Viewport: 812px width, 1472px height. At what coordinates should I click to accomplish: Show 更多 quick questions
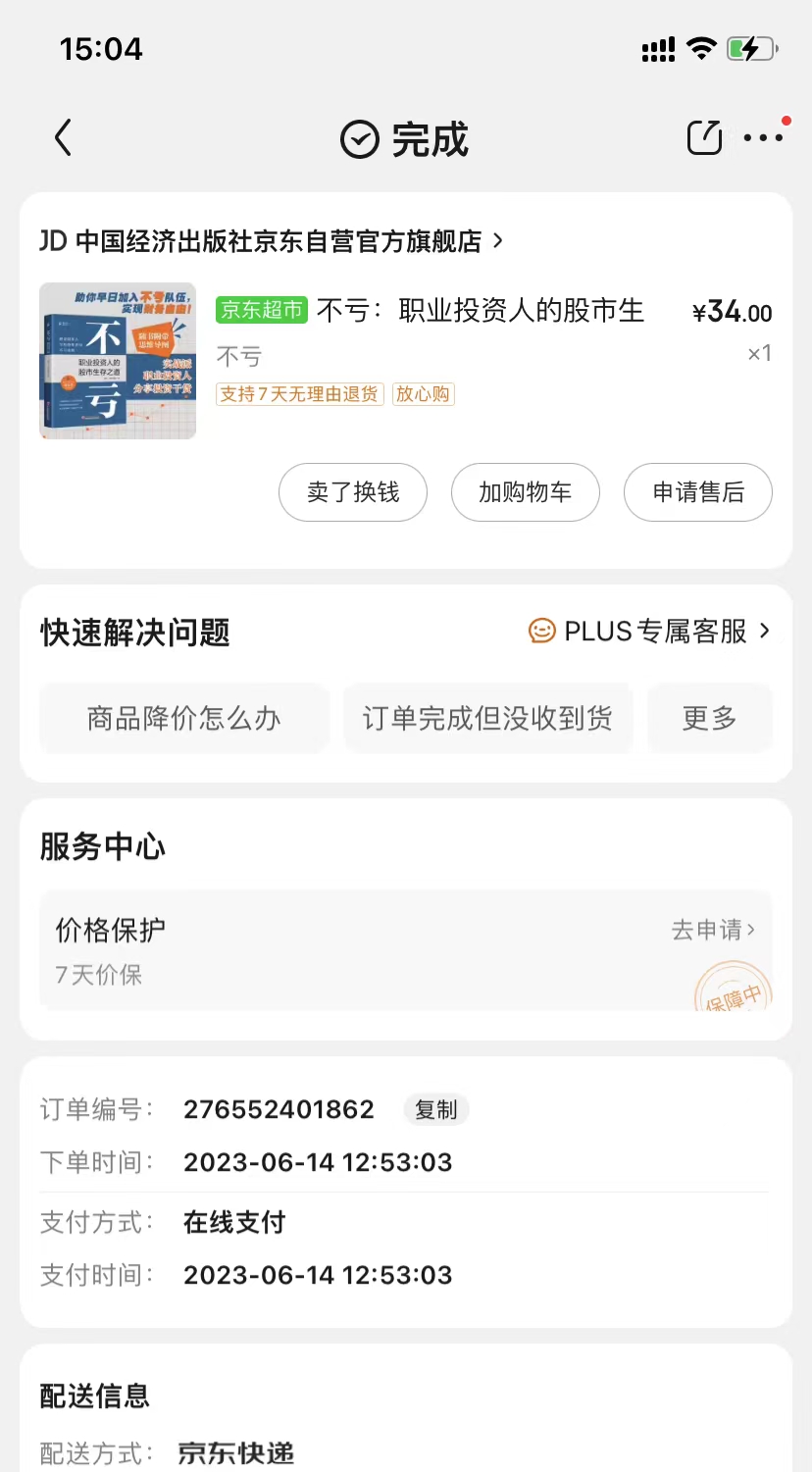709,719
